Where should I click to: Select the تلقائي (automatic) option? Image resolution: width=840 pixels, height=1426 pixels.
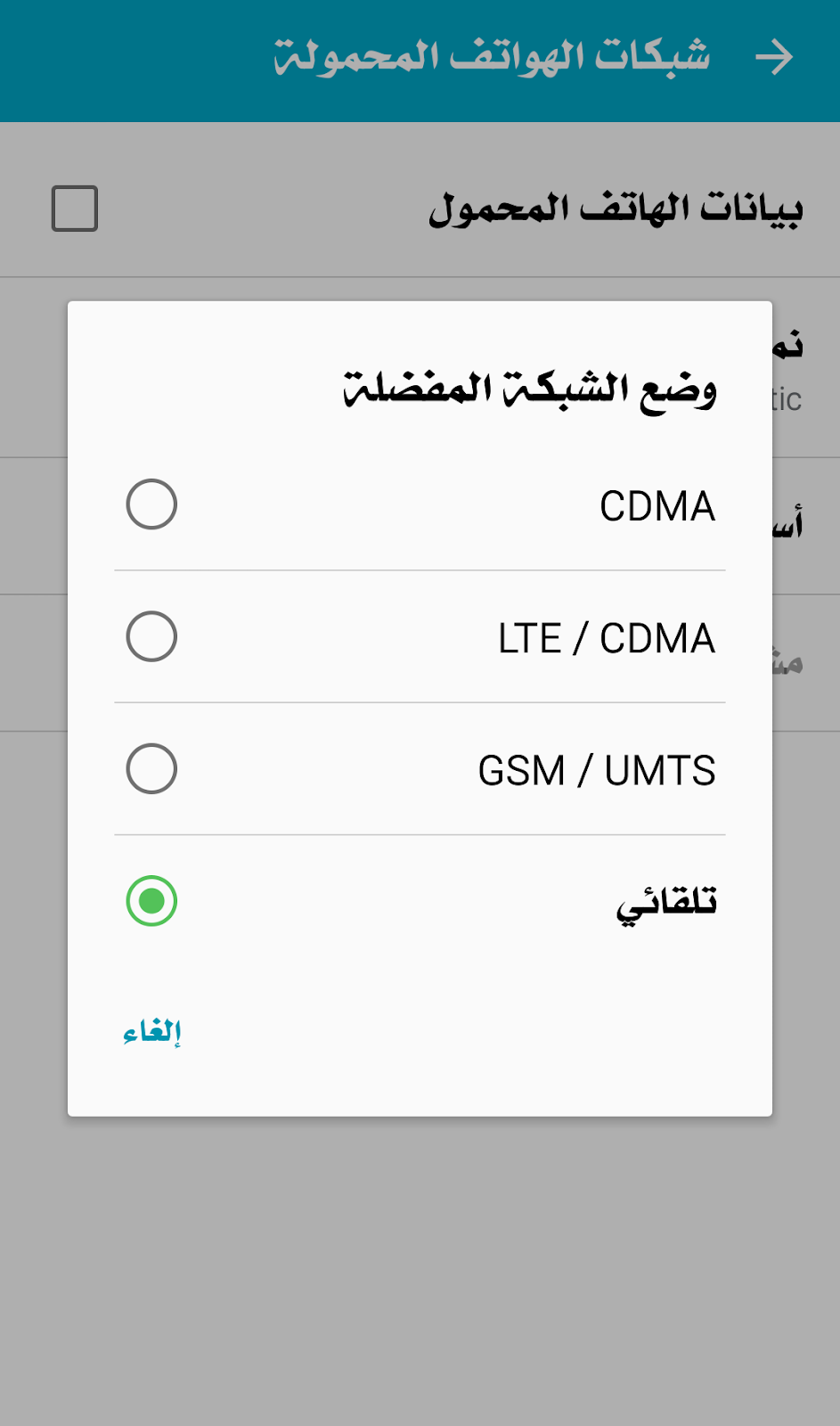point(151,901)
